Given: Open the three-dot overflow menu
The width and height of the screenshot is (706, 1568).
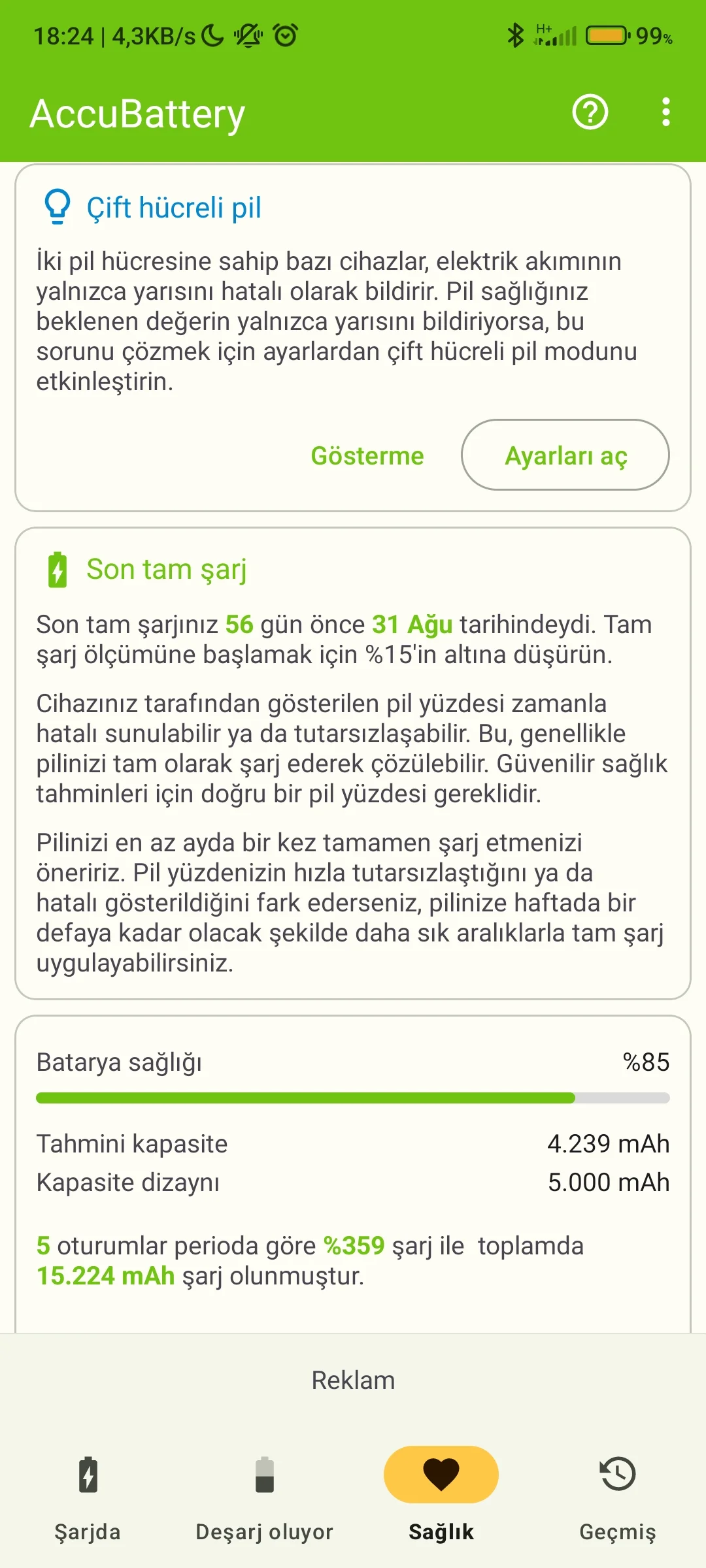Looking at the screenshot, I should click(665, 112).
